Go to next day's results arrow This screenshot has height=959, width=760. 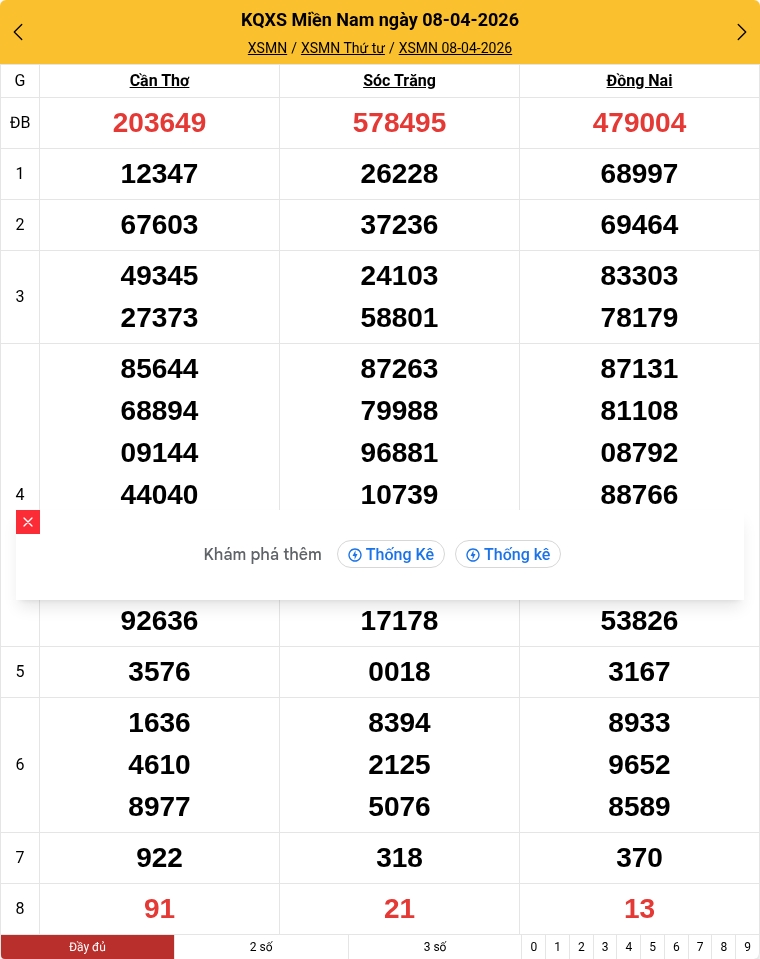pyautogui.click(x=741, y=32)
